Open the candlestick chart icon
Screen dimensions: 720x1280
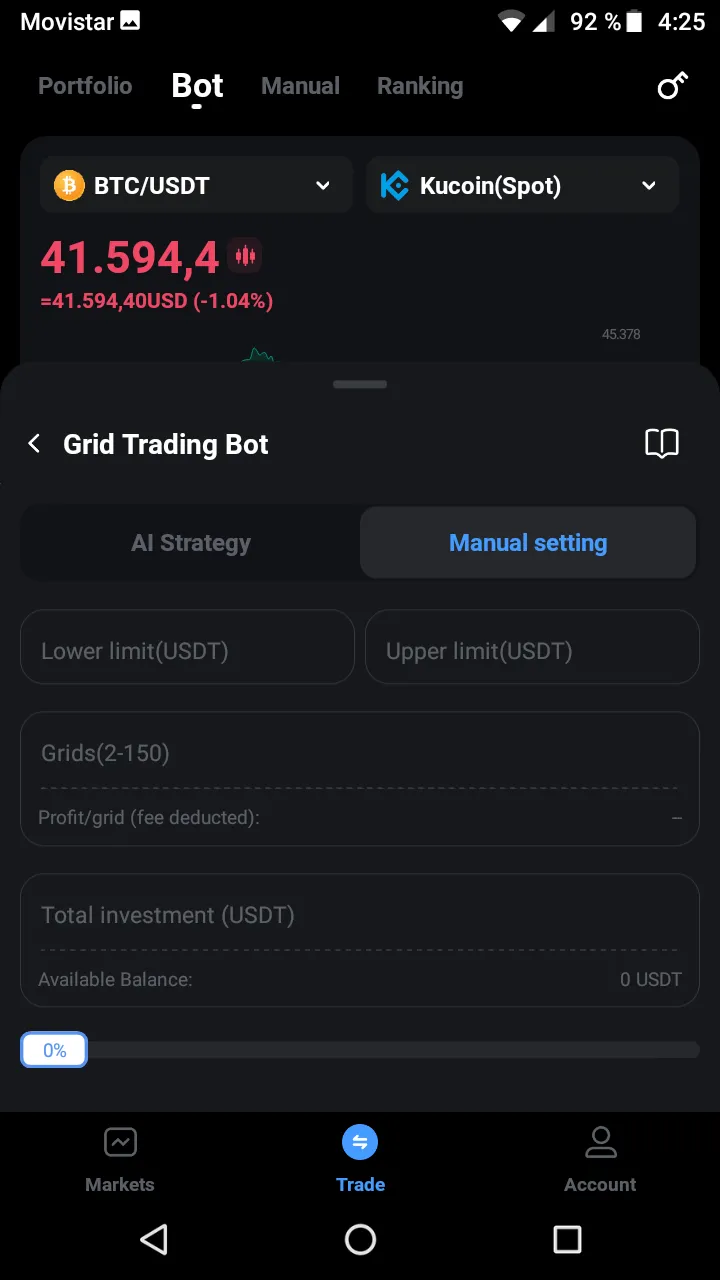(245, 256)
